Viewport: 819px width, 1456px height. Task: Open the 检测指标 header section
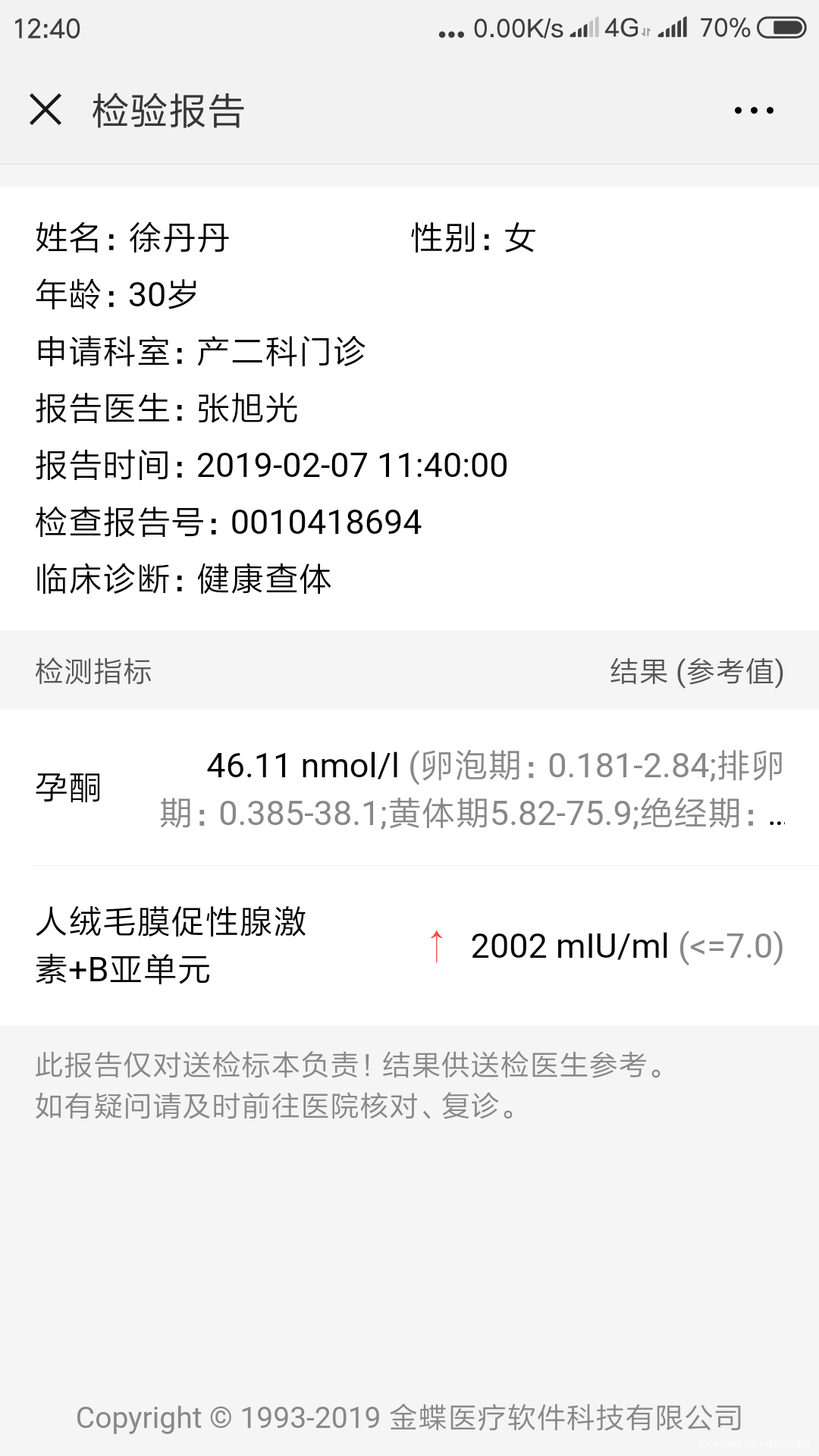click(x=93, y=671)
